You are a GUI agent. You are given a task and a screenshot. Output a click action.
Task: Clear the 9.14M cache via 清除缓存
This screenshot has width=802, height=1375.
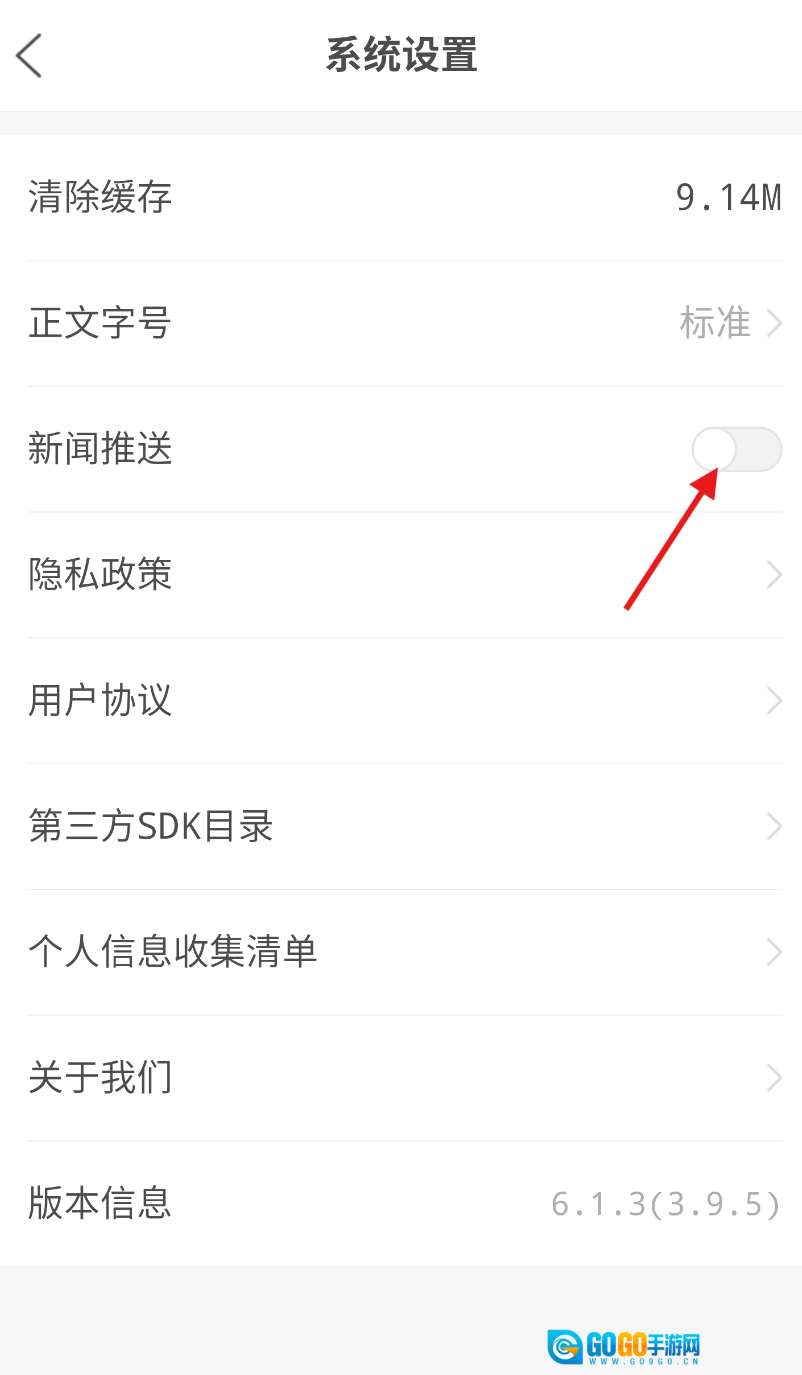tap(400, 198)
